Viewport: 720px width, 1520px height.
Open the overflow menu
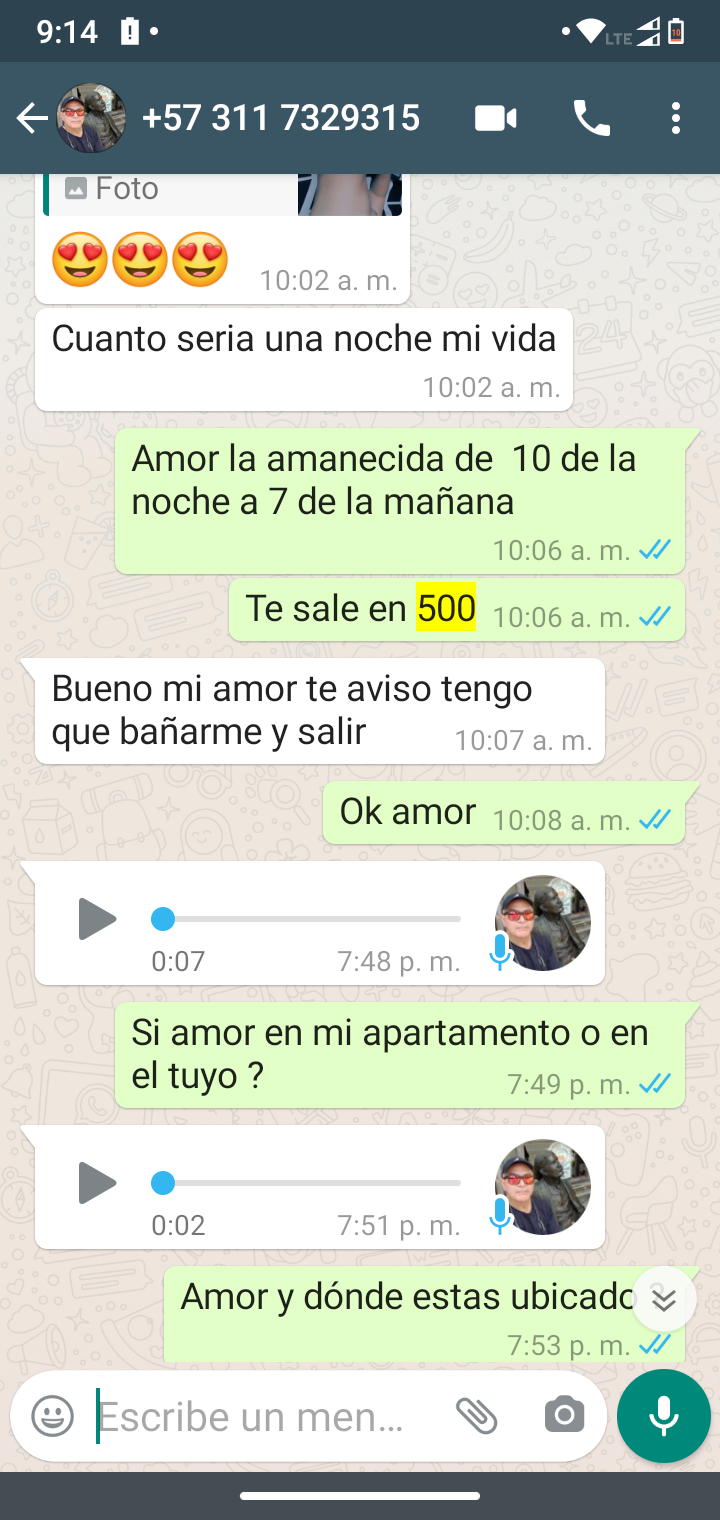(x=676, y=119)
